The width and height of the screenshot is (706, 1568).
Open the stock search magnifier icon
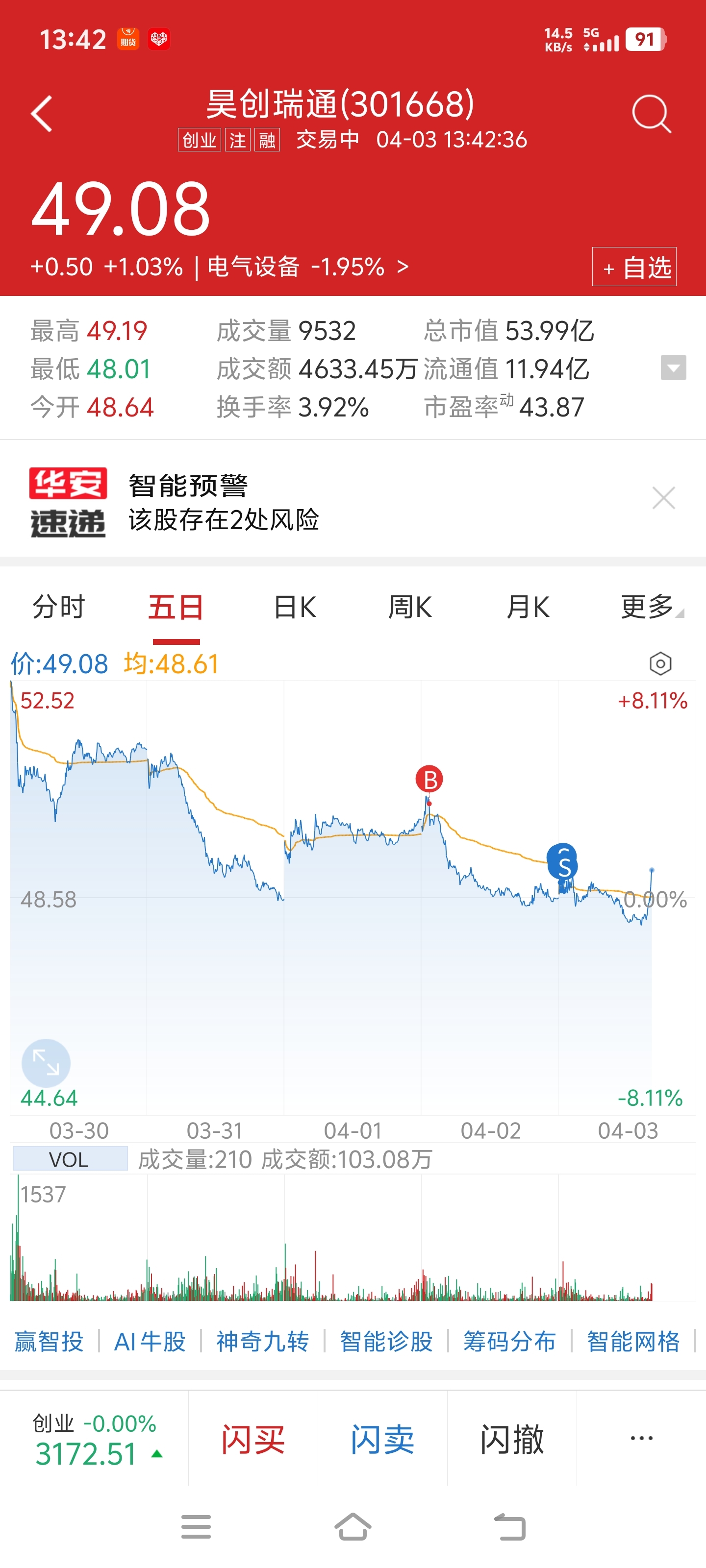point(651,114)
